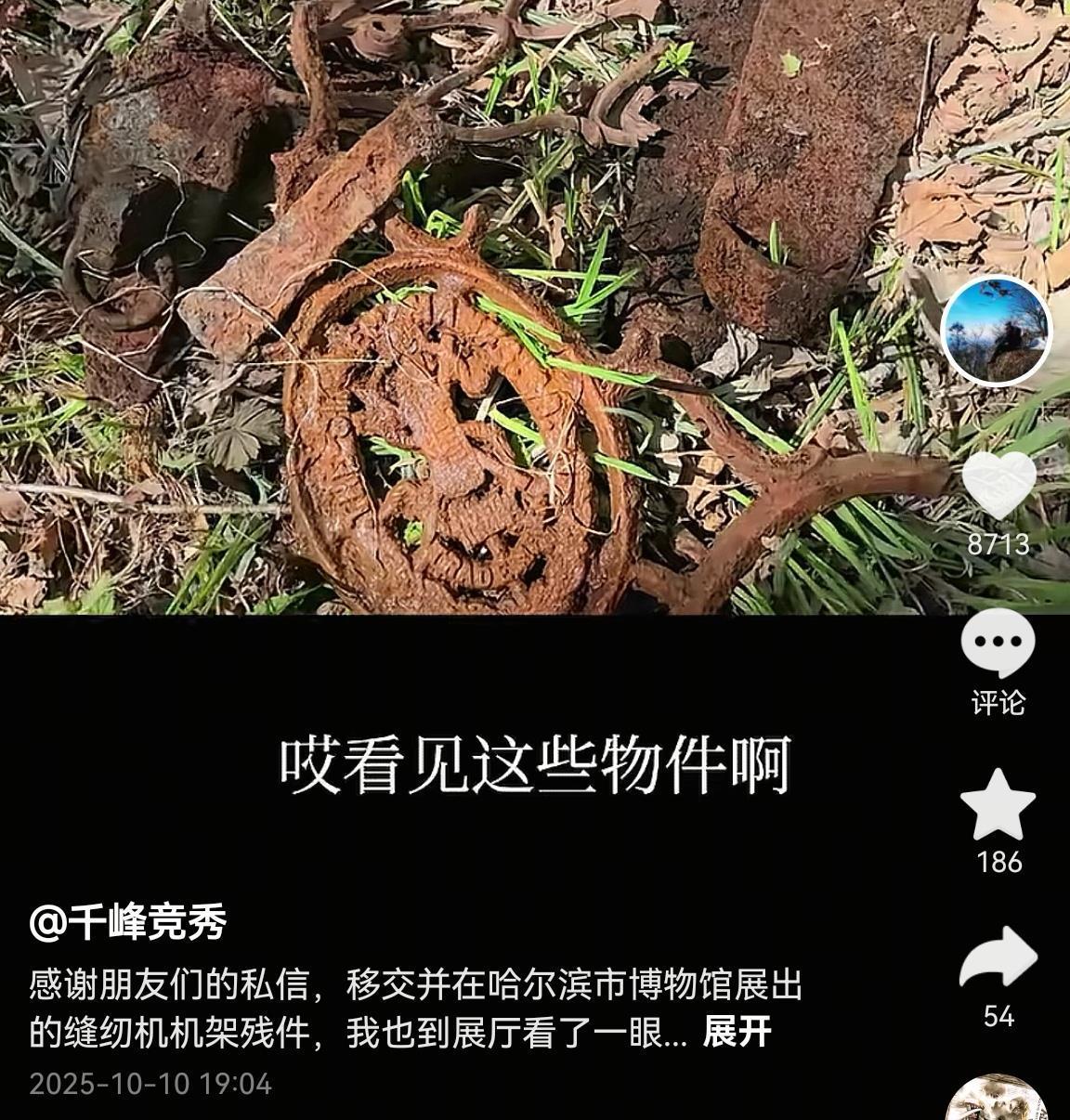Share this video using the arrow icon

coord(998,957)
